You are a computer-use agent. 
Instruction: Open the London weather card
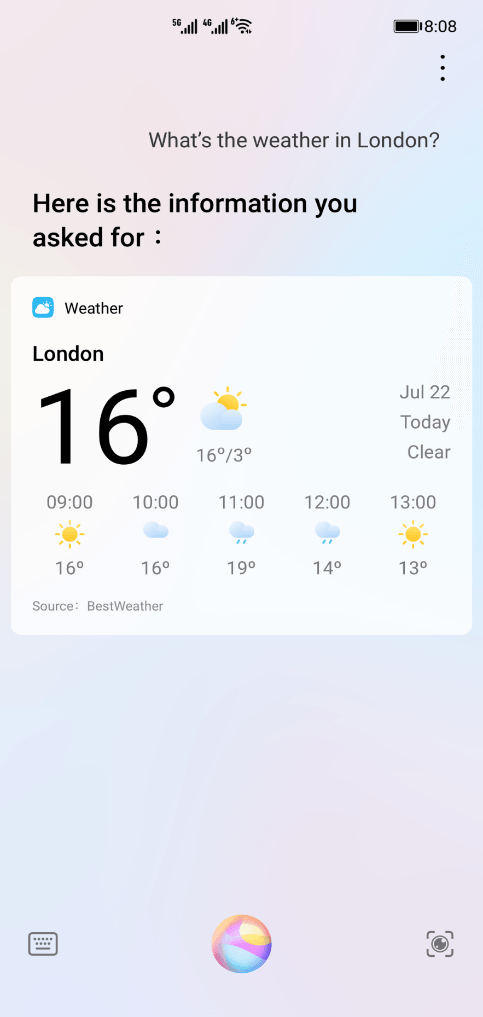(241, 455)
